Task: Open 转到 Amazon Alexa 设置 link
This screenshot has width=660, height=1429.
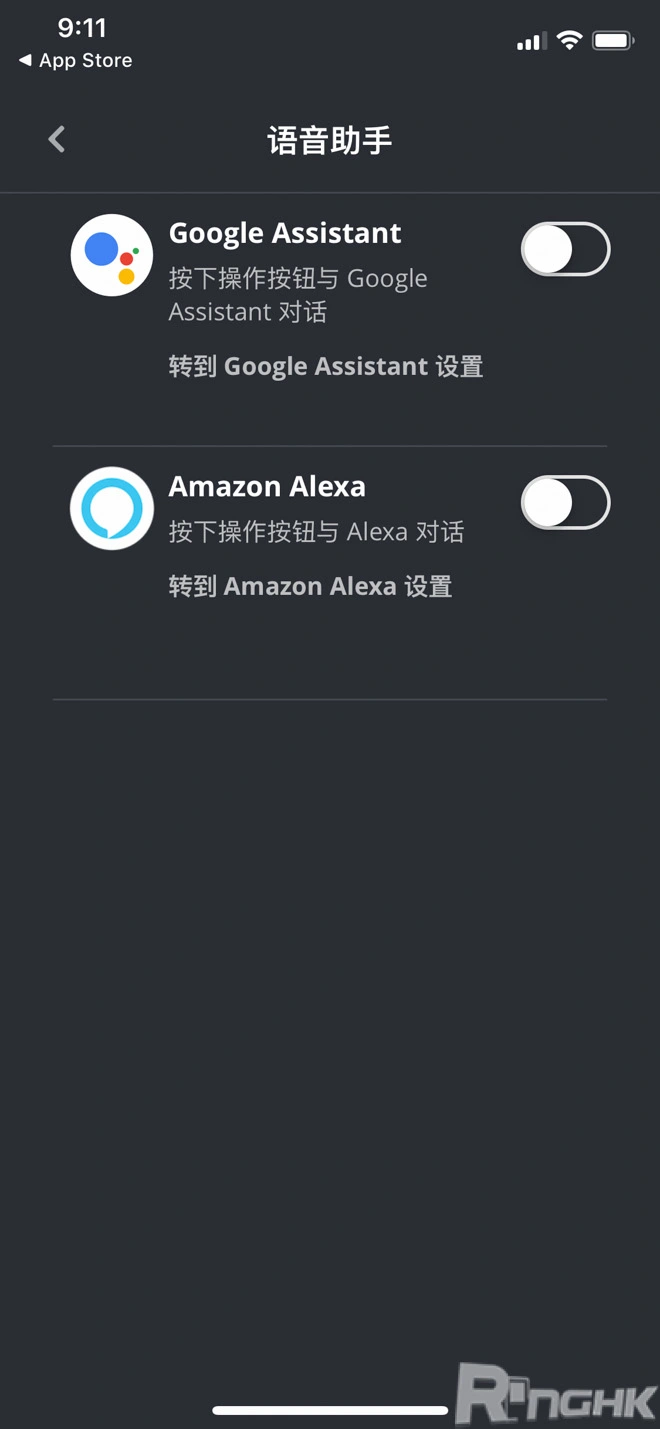Action: (x=310, y=586)
